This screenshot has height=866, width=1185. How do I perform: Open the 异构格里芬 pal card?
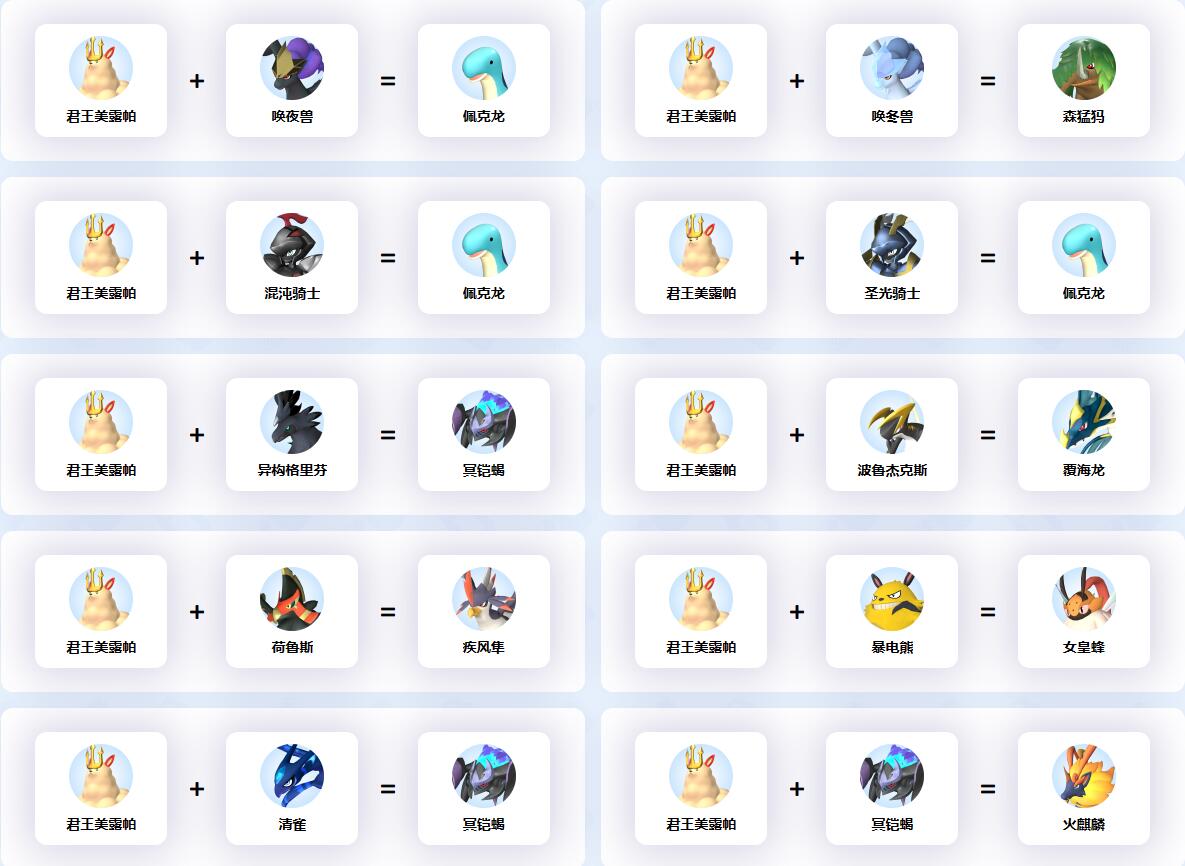pyautogui.click(x=292, y=435)
